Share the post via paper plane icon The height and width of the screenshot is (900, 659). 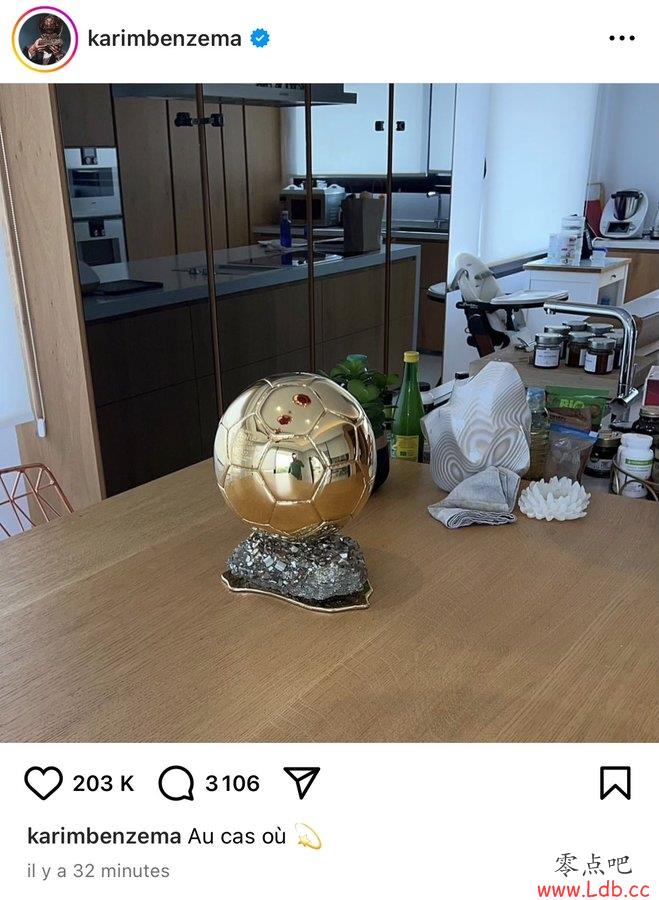click(301, 783)
